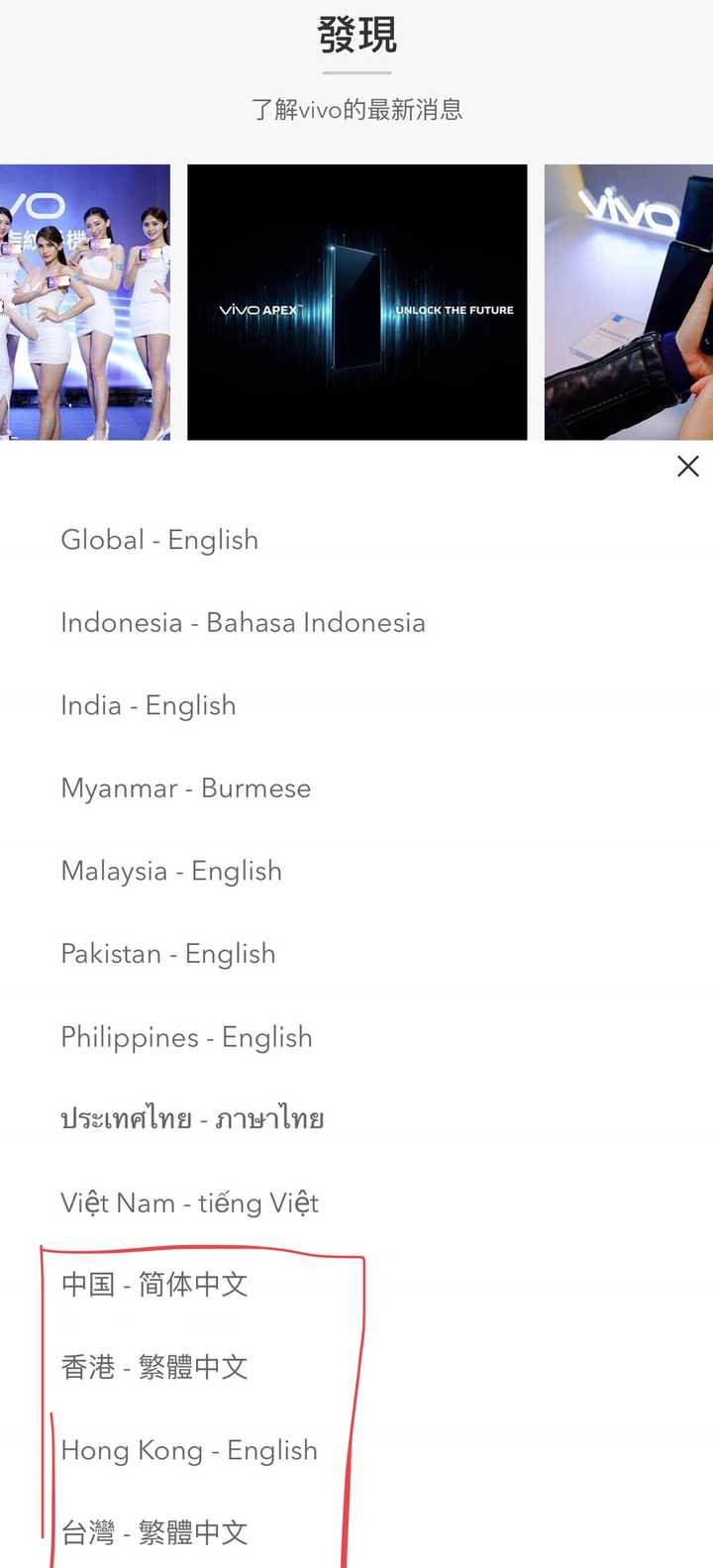This screenshot has height=1568, width=713.
Task: Select 台灣 - 繁體中文
Action: tap(154, 1532)
